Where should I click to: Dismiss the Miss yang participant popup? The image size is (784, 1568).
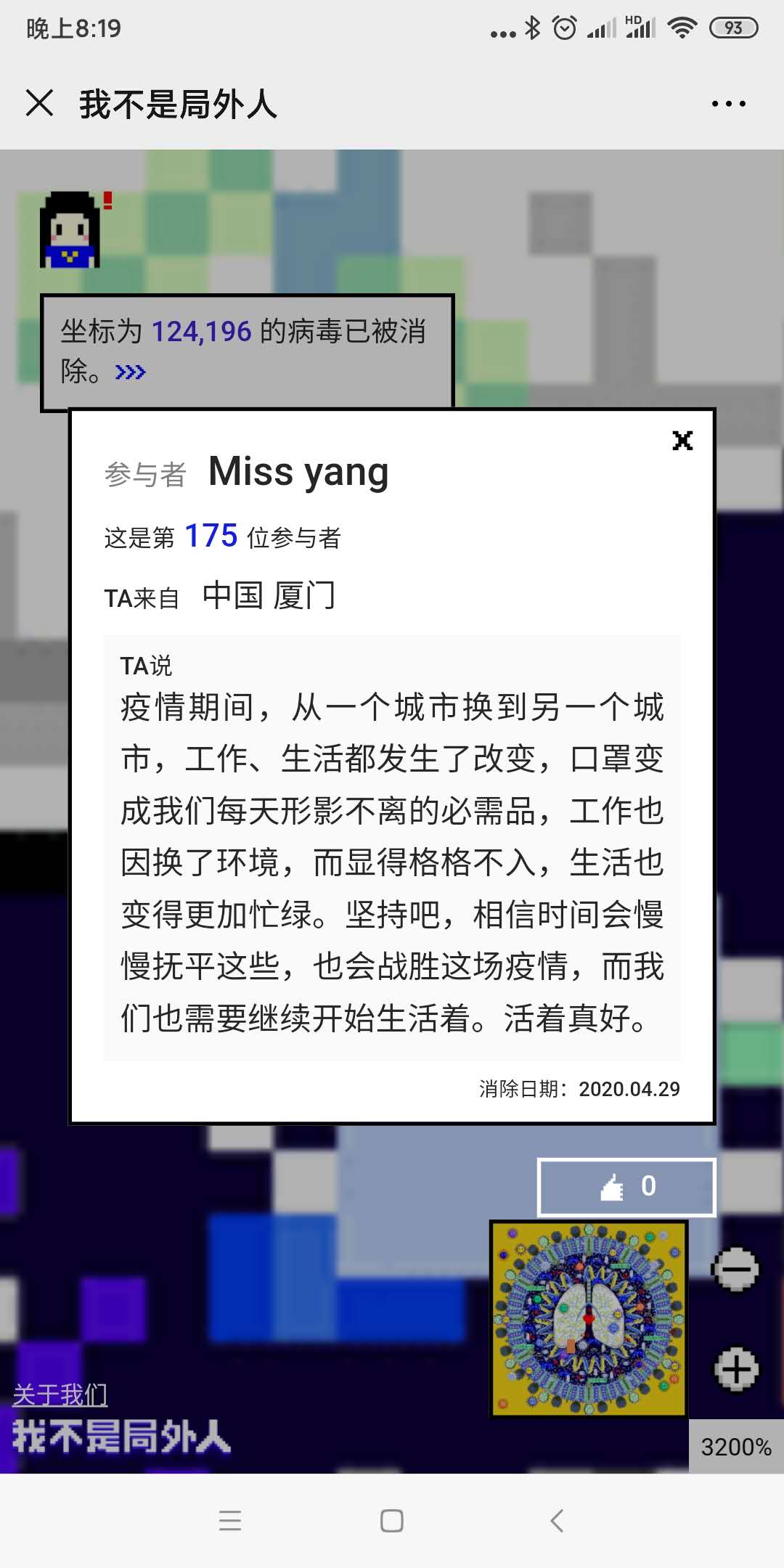coord(682,441)
